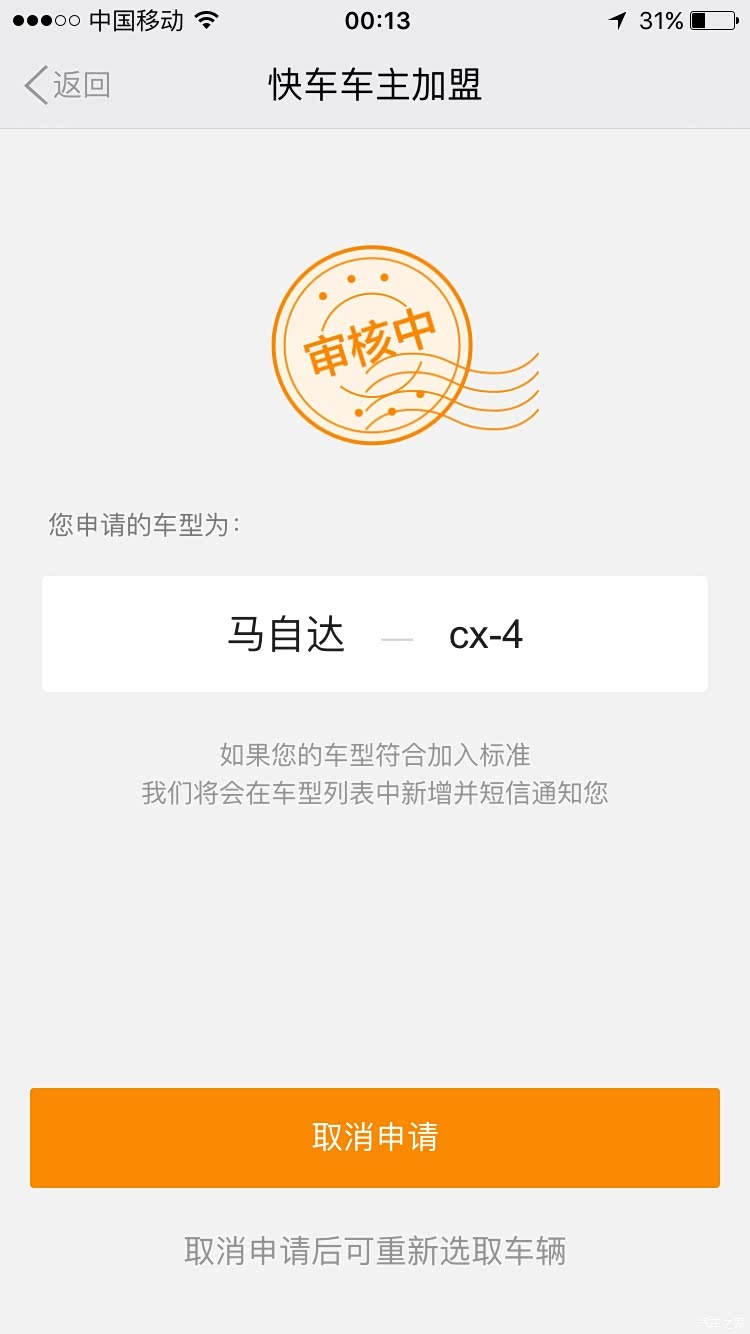This screenshot has width=750, height=1334.
Task: Tap the 我们将会在车型列表中新增并短信通知您 text
Action: coord(375,794)
